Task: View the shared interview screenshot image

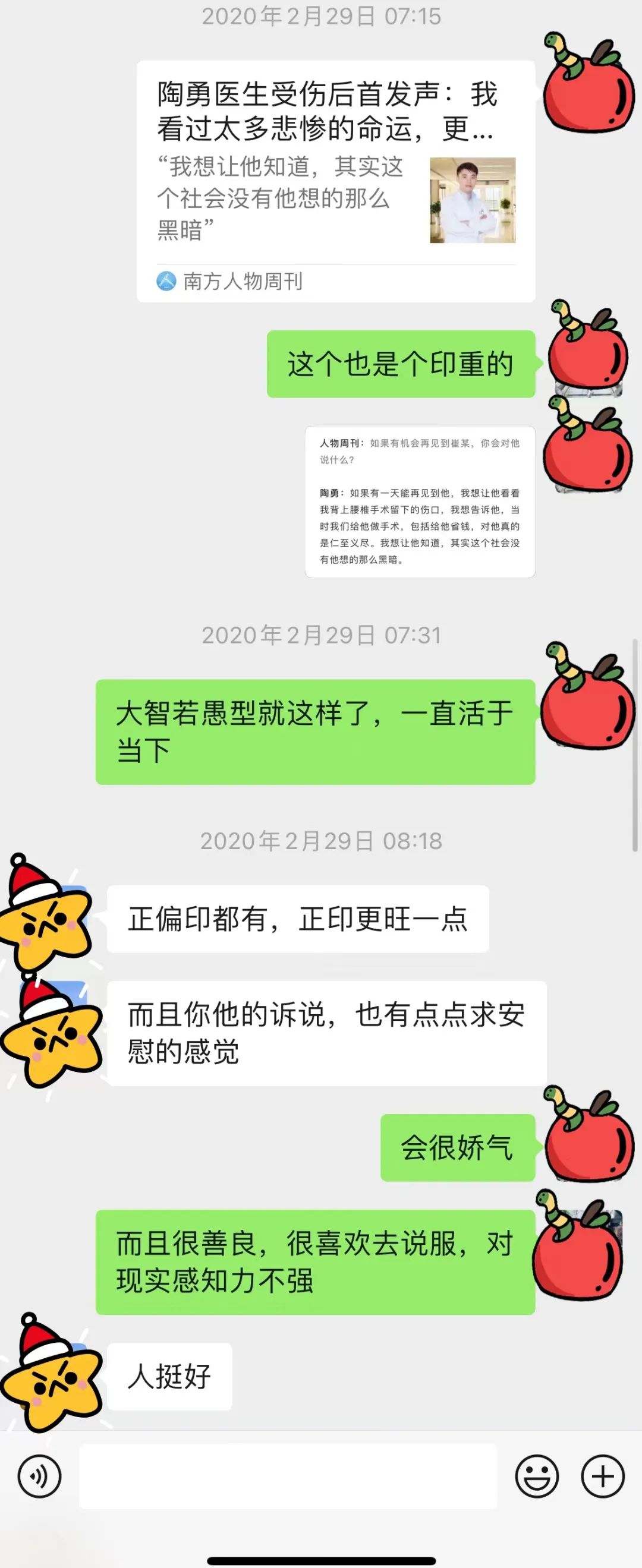Action: 420,501
